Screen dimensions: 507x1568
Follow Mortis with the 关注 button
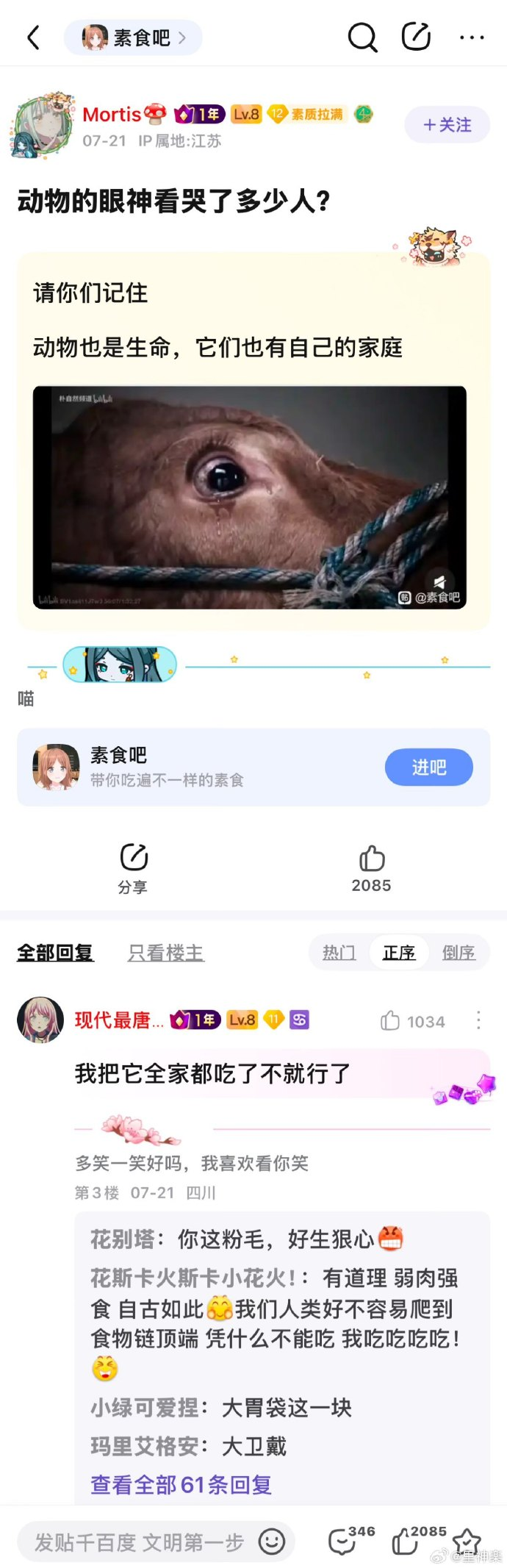pyautogui.click(x=447, y=125)
